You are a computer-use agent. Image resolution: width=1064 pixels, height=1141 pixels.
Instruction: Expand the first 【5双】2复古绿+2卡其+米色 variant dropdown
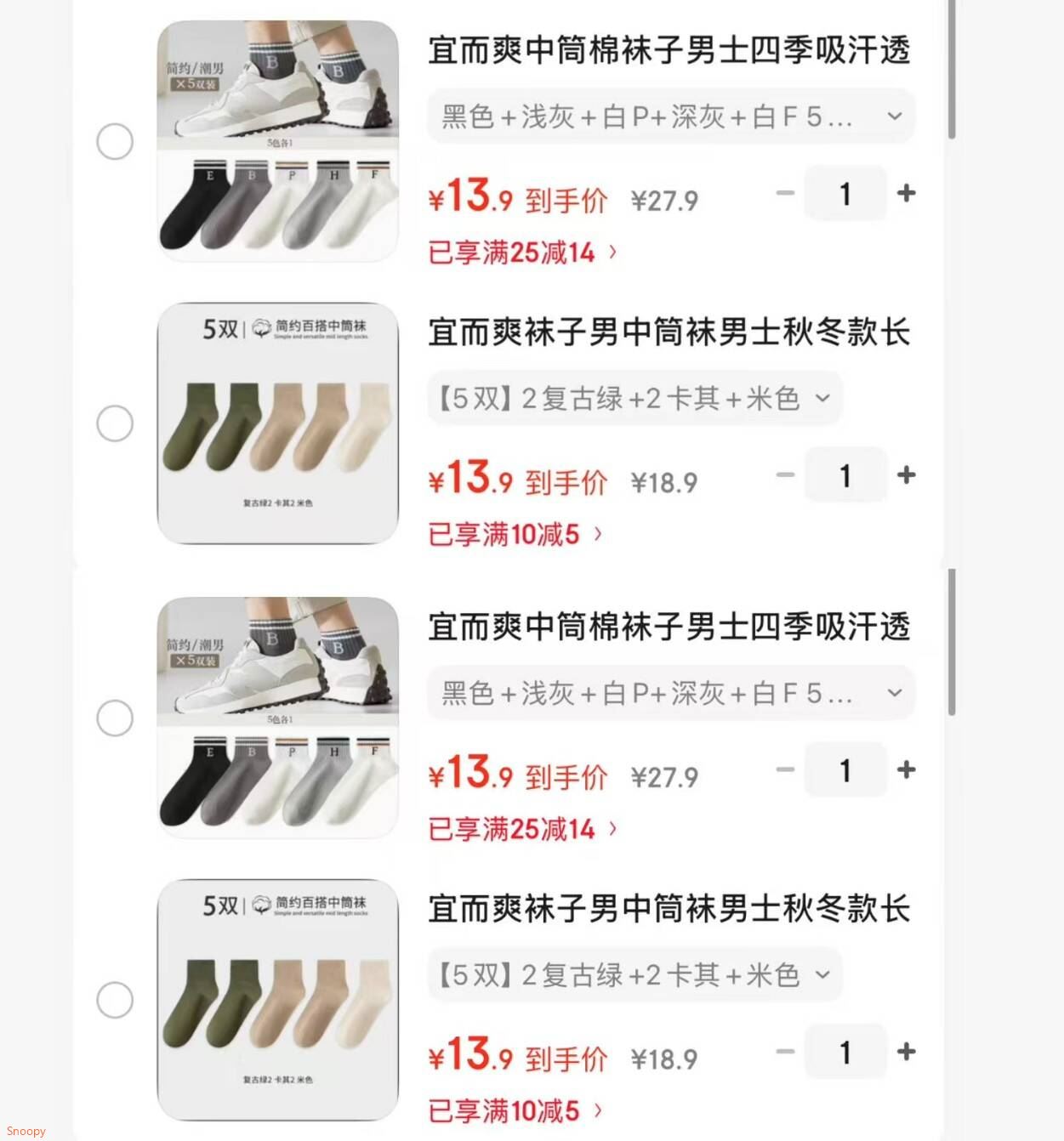click(x=634, y=398)
